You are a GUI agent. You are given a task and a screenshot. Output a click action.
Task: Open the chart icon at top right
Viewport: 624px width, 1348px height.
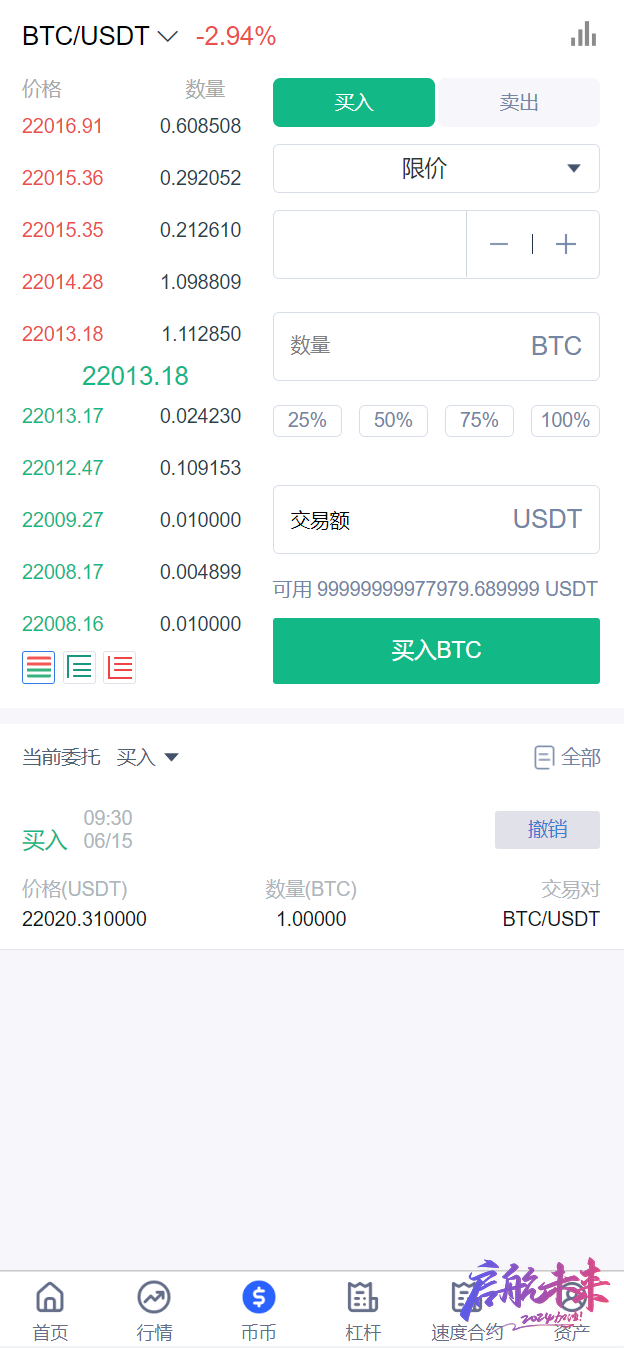coord(583,35)
